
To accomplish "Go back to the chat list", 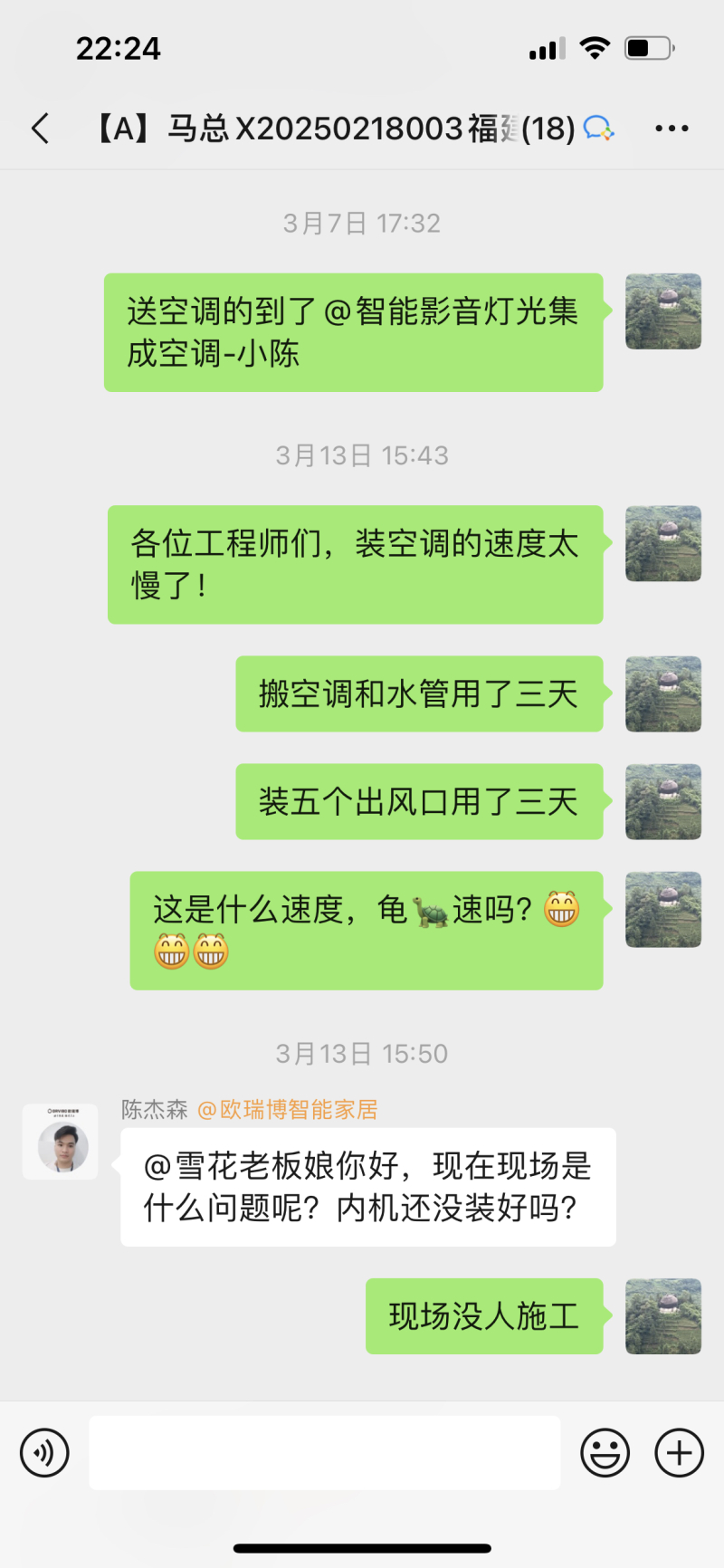I will click(x=41, y=129).
